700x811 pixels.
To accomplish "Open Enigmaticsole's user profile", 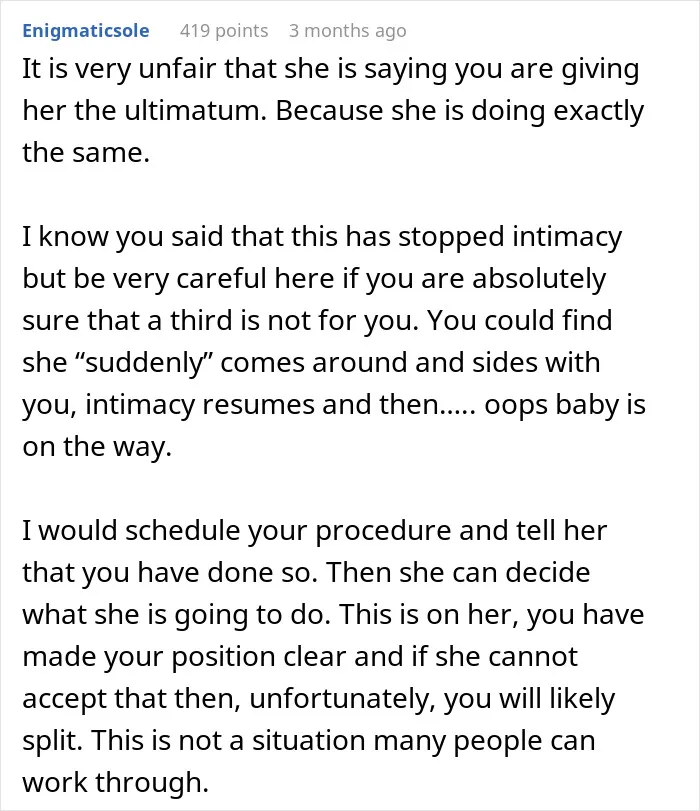I will click(x=86, y=31).
